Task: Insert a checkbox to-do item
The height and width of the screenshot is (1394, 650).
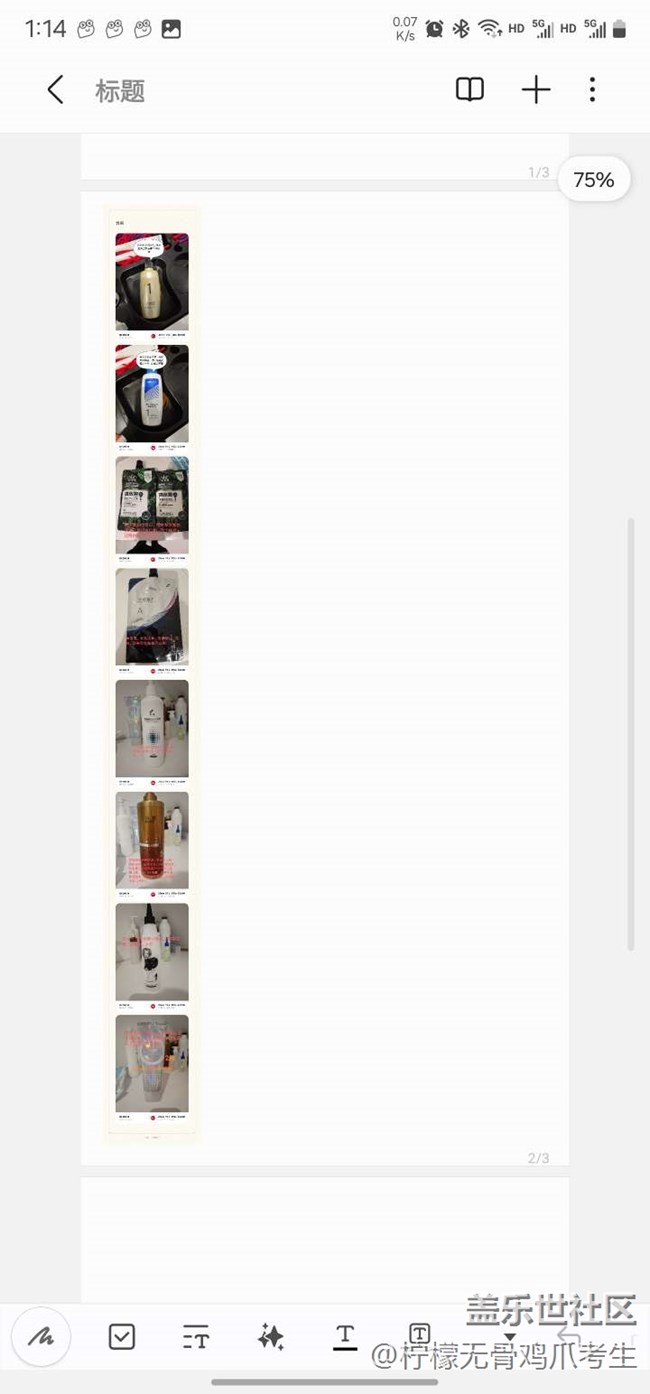Action: click(122, 1336)
